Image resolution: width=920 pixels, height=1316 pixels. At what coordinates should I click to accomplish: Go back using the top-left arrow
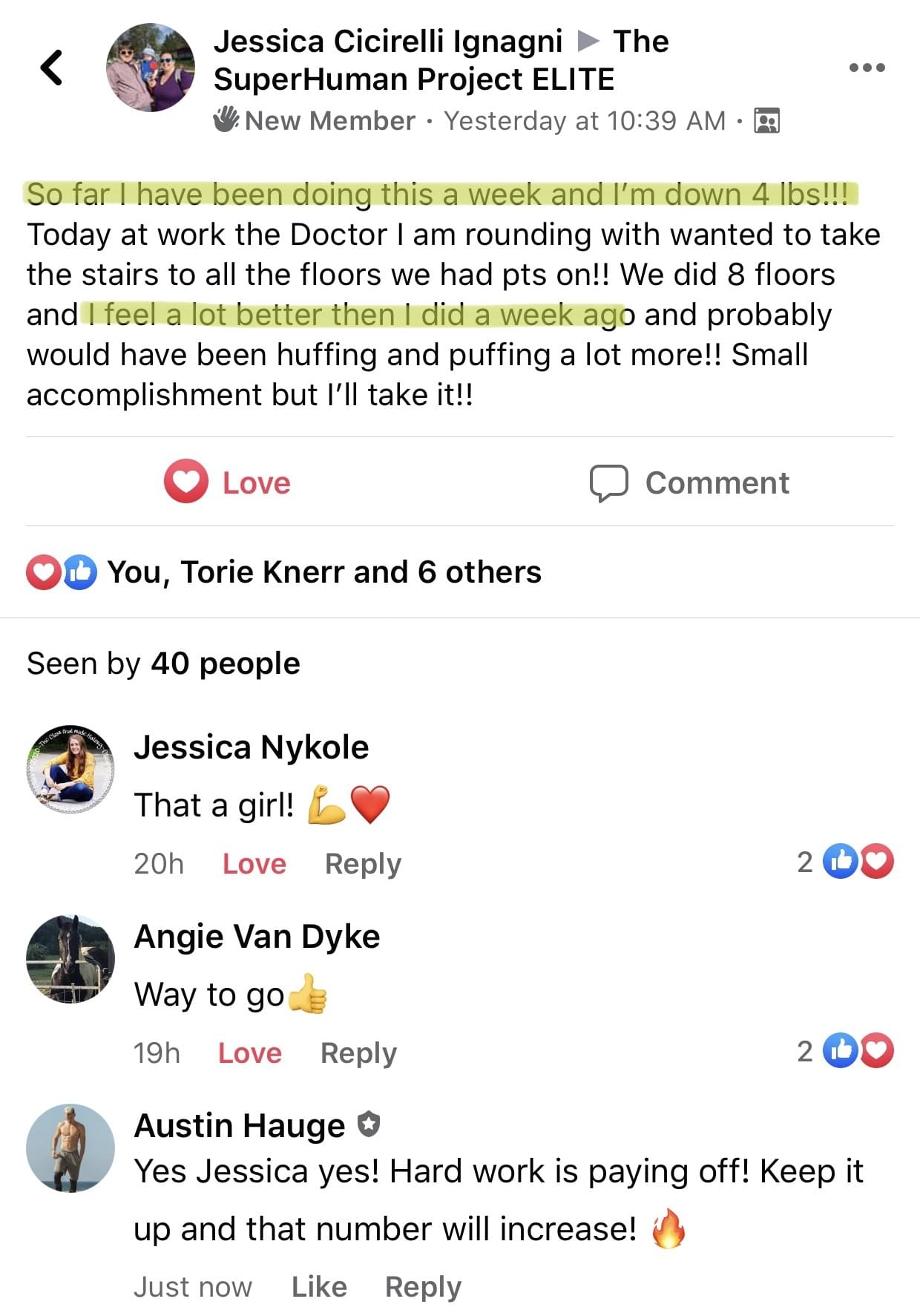coord(51,68)
